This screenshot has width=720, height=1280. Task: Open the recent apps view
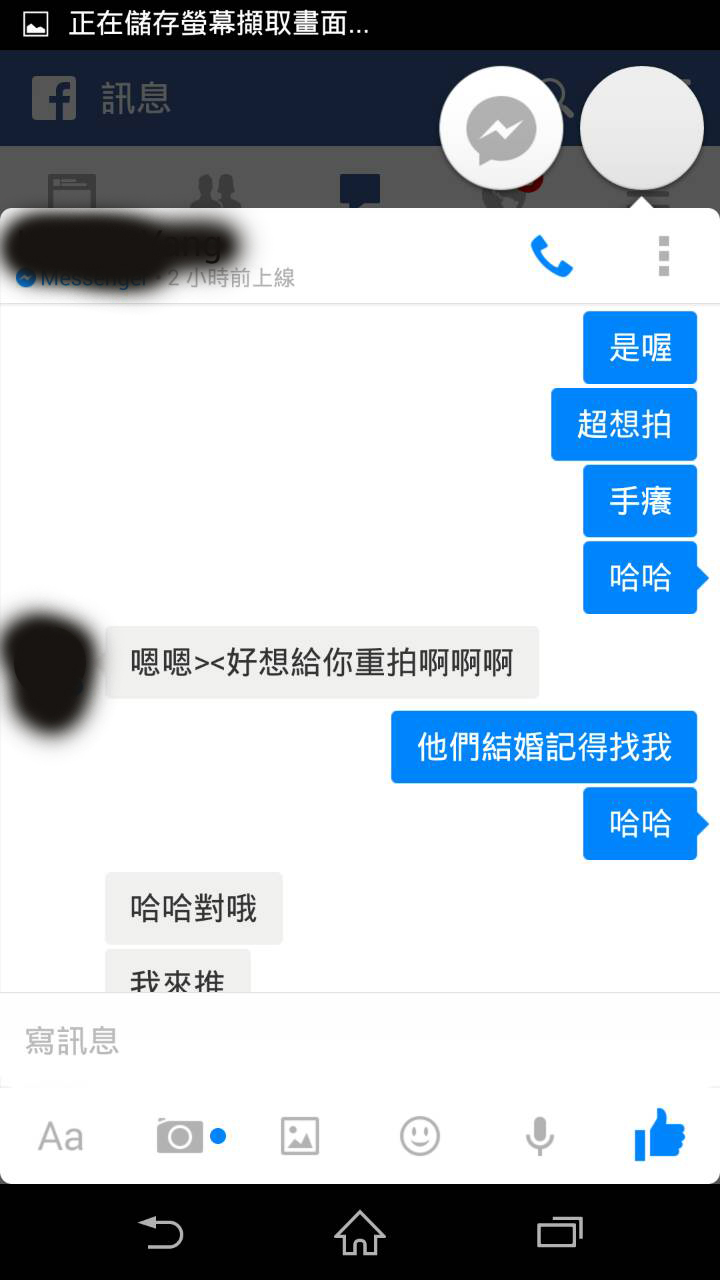tap(560, 1232)
